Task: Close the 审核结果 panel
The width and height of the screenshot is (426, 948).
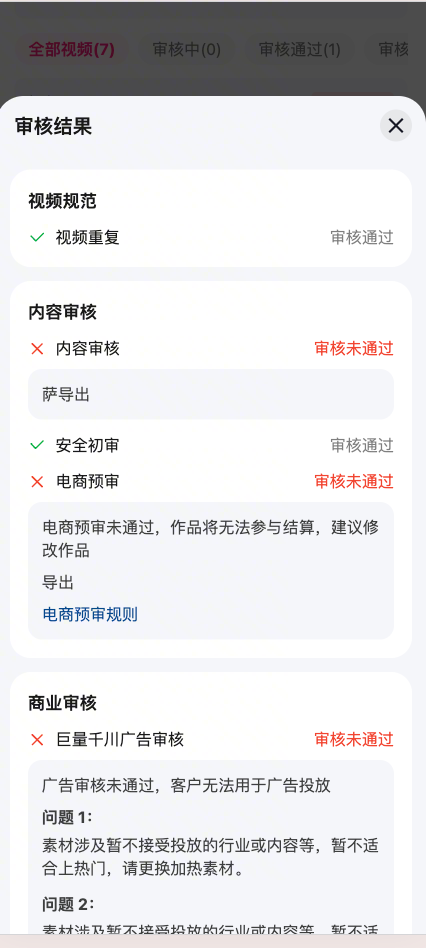Action: (x=396, y=126)
